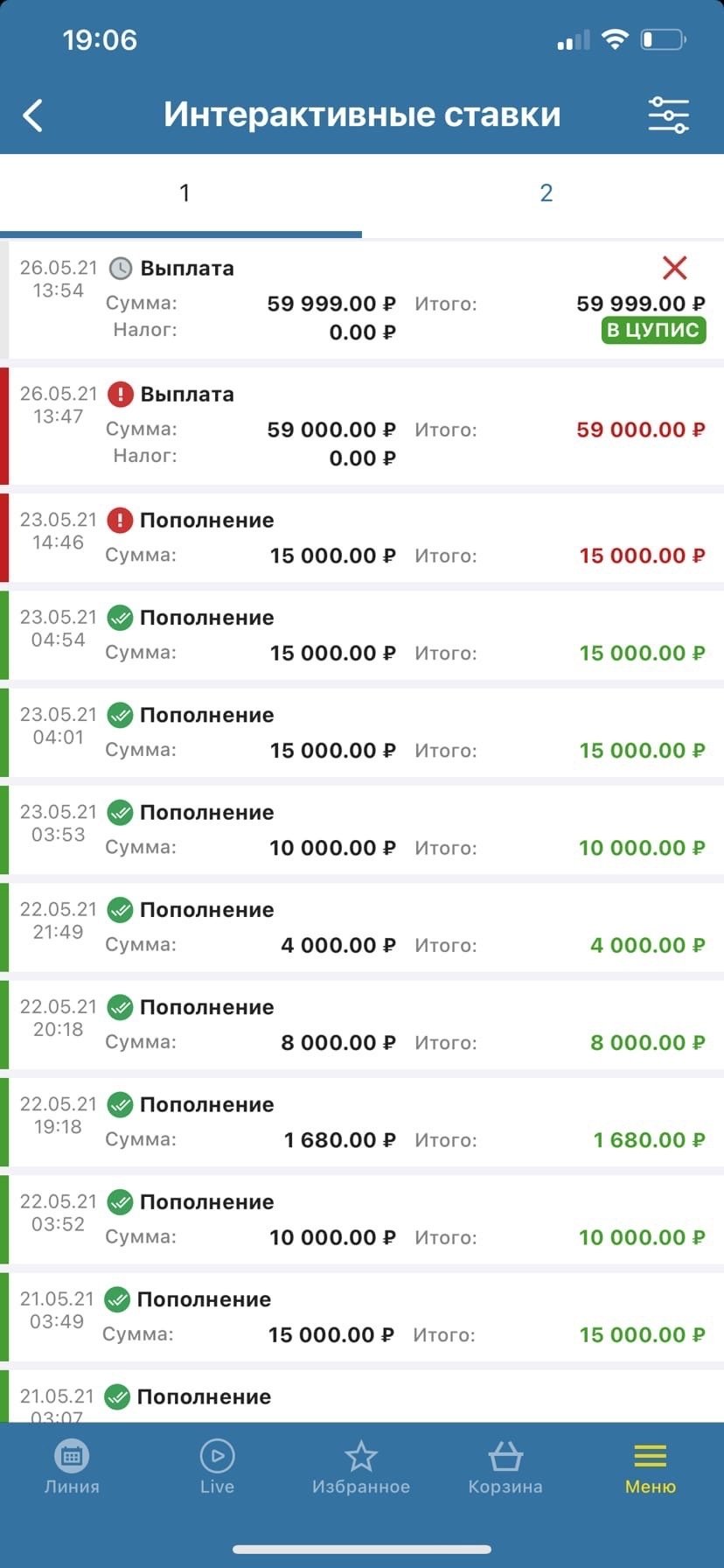Open the Корзина basket tab
Viewport: 724px width, 1568px height.
[x=505, y=1467]
